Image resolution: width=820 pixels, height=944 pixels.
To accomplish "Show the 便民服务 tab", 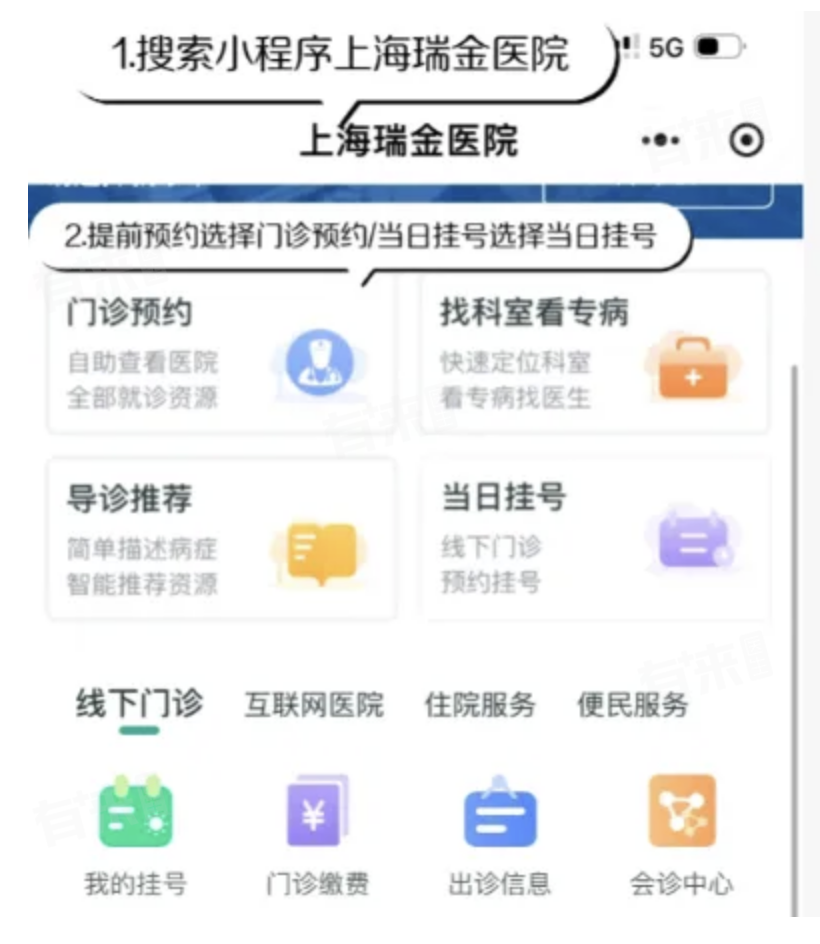I will tap(633, 705).
